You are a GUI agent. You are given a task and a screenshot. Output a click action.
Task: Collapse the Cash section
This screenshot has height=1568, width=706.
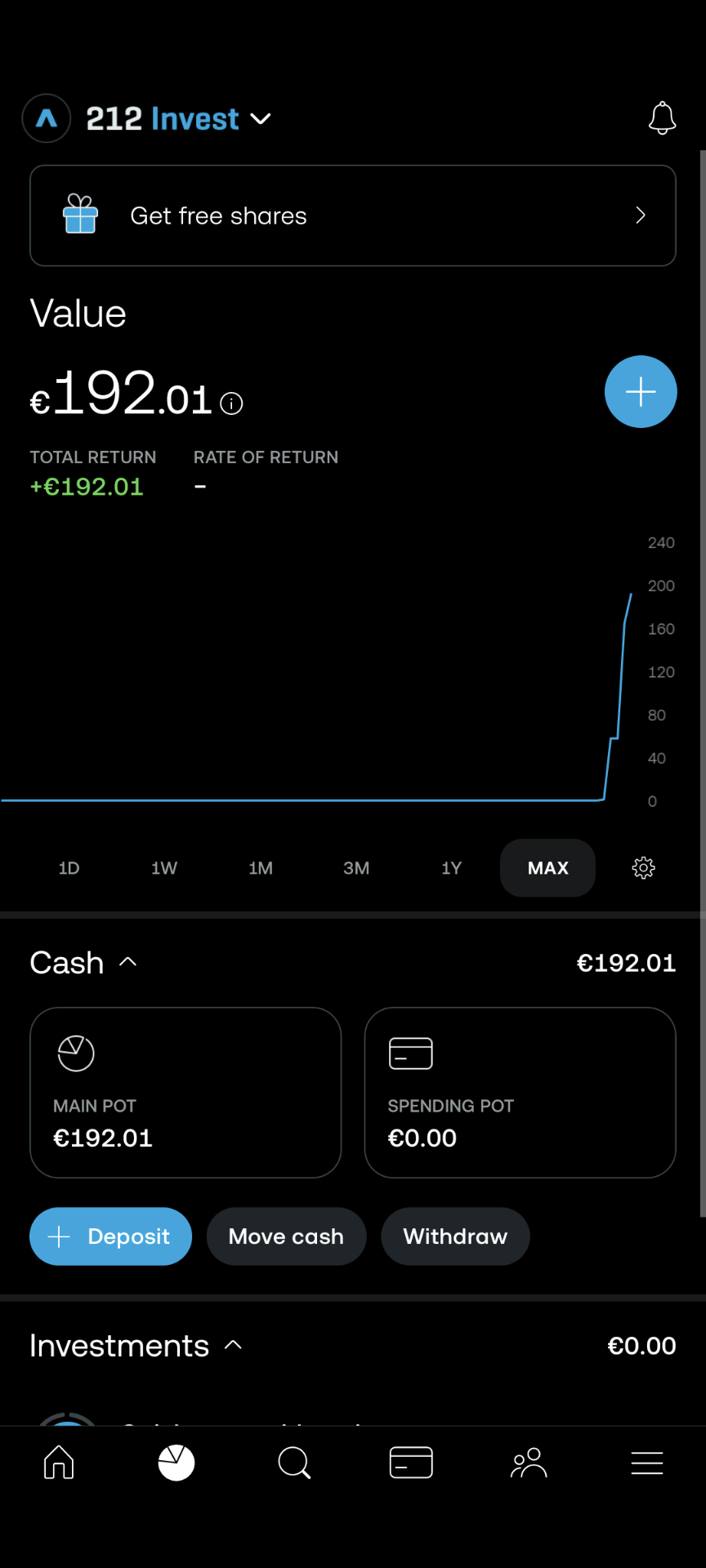click(127, 962)
